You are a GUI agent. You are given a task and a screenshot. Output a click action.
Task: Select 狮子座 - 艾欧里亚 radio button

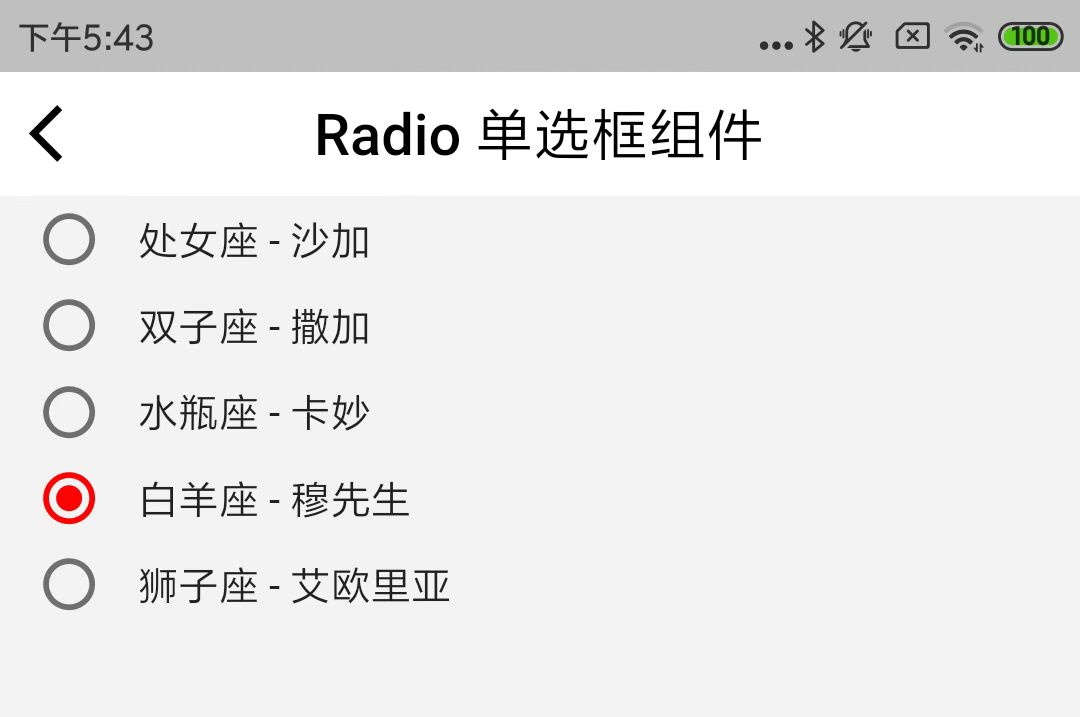[x=69, y=585]
